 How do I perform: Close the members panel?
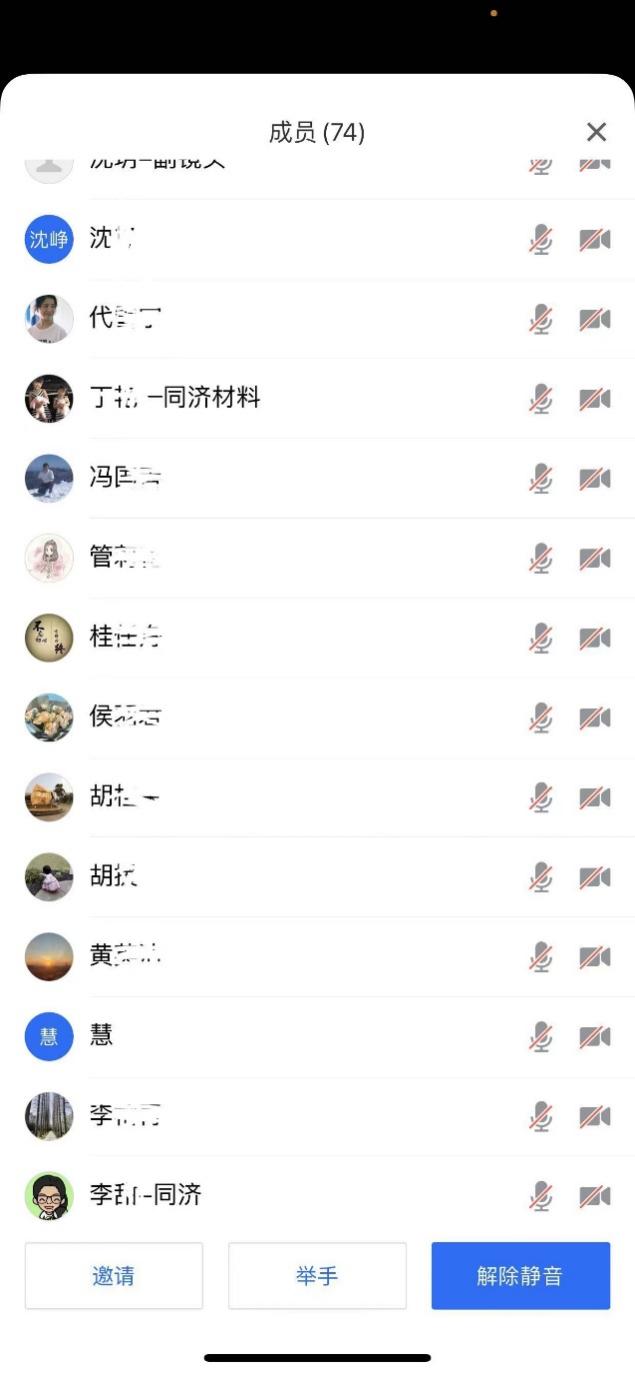click(596, 132)
